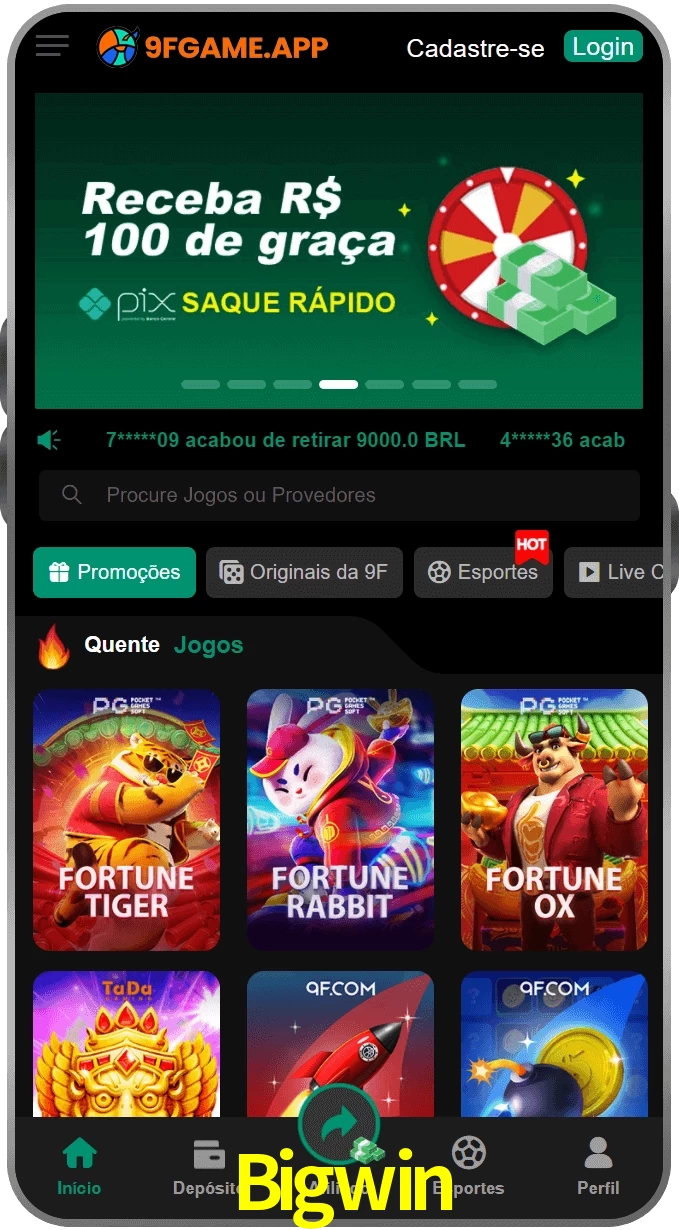Launch the Fortune Rabbit game
The width and height of the screenshot is (679, 1230).
point(340,819)
